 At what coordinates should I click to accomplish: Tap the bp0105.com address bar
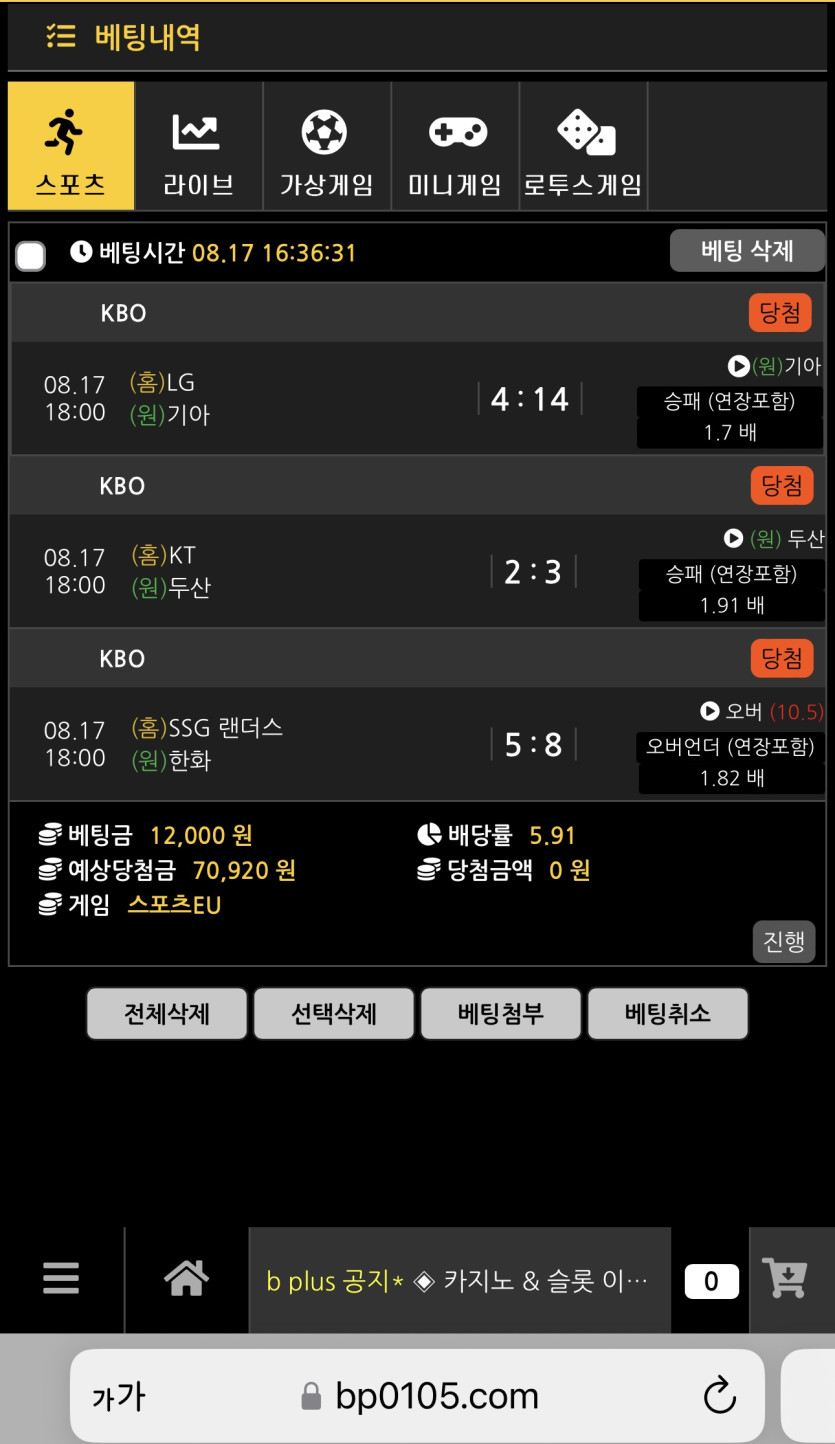point(436,1396)
